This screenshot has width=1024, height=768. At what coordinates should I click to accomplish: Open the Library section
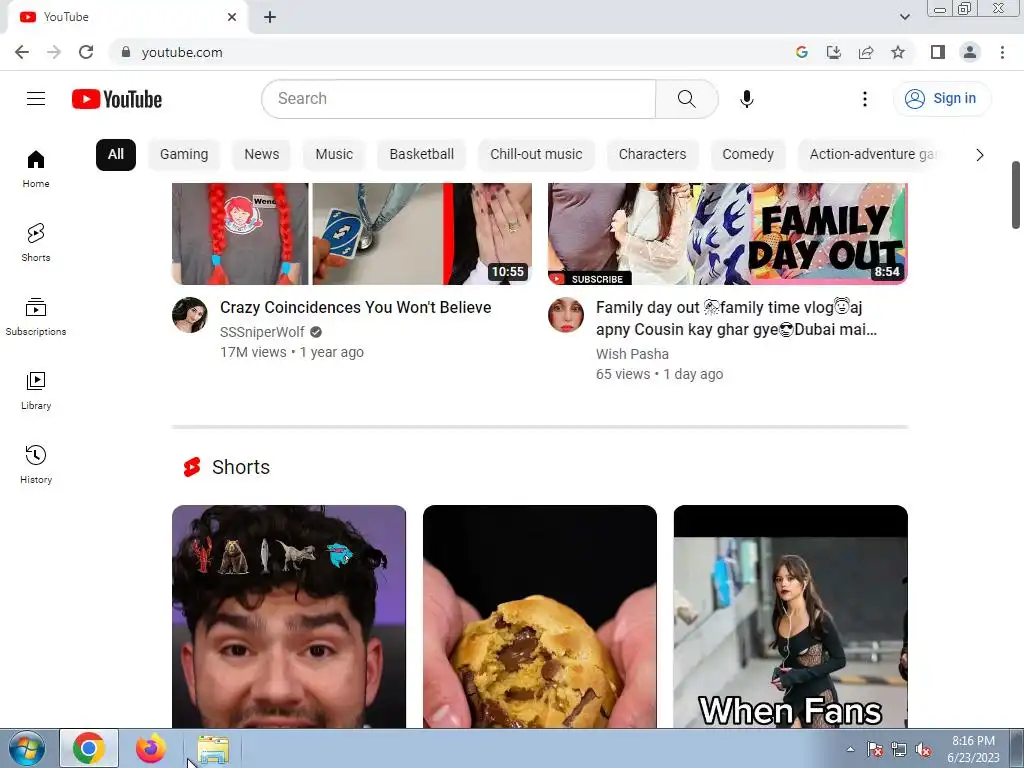click(x=36, y=390)
